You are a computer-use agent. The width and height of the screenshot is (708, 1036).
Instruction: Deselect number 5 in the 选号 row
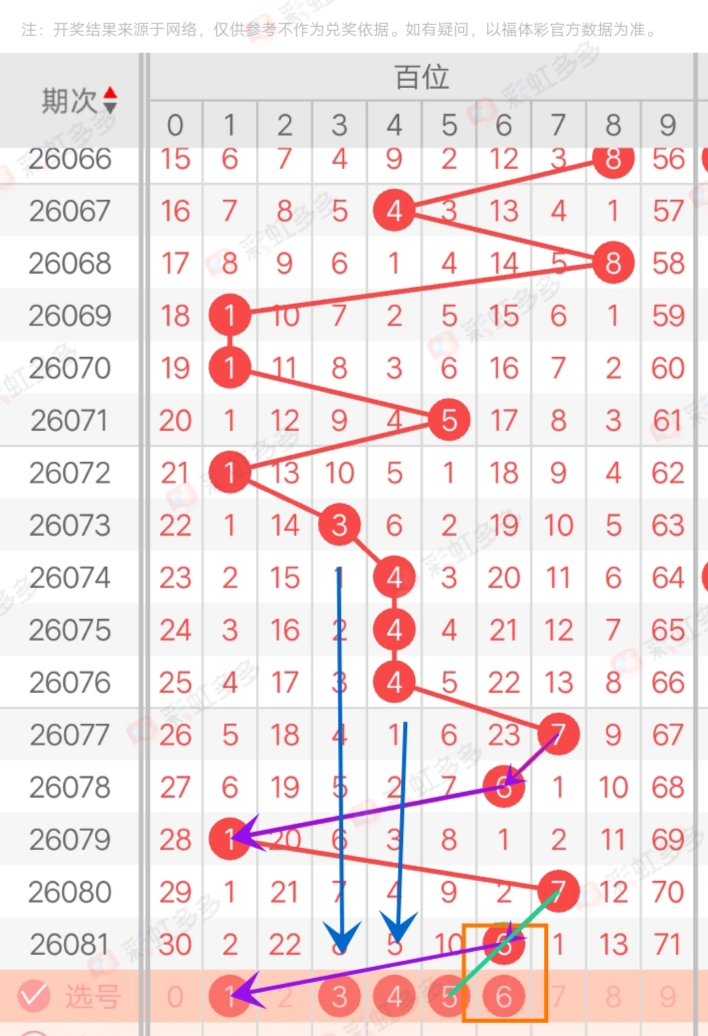pyautogui.click(x=449, y=996)
